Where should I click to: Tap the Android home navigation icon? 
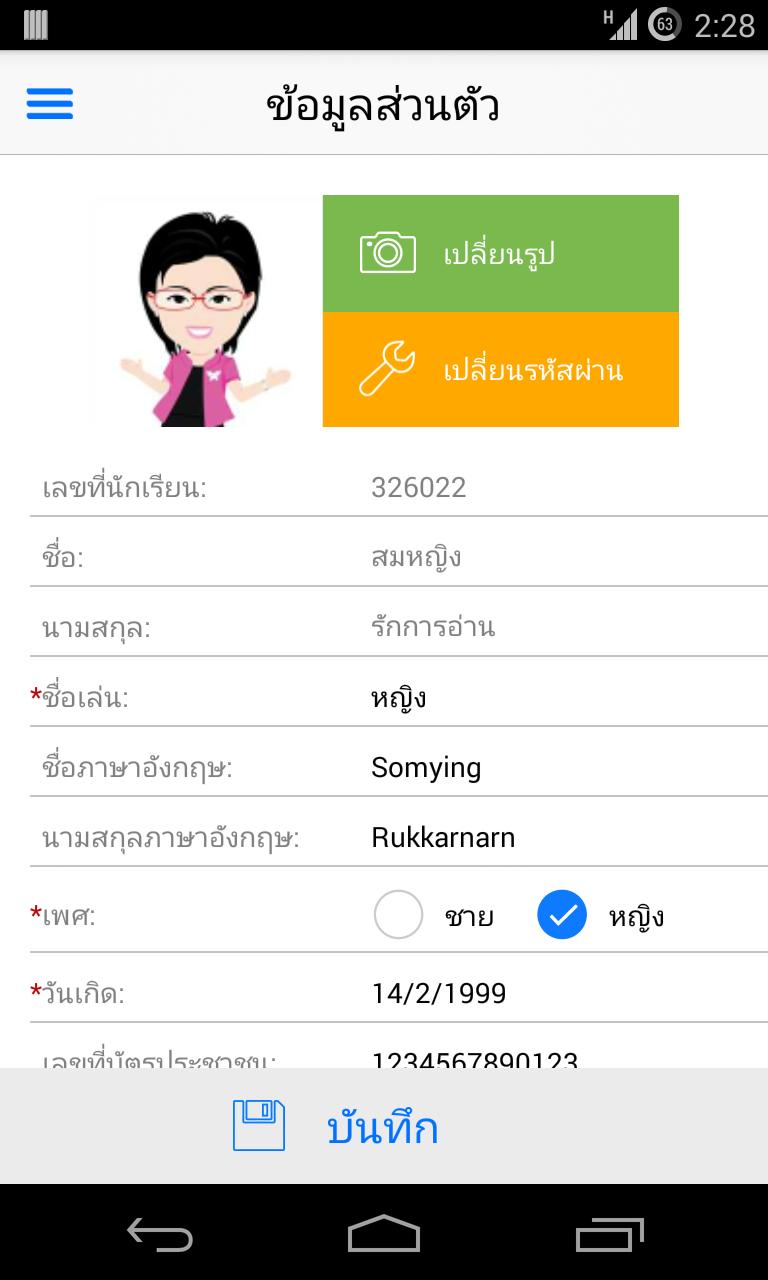384,1237
